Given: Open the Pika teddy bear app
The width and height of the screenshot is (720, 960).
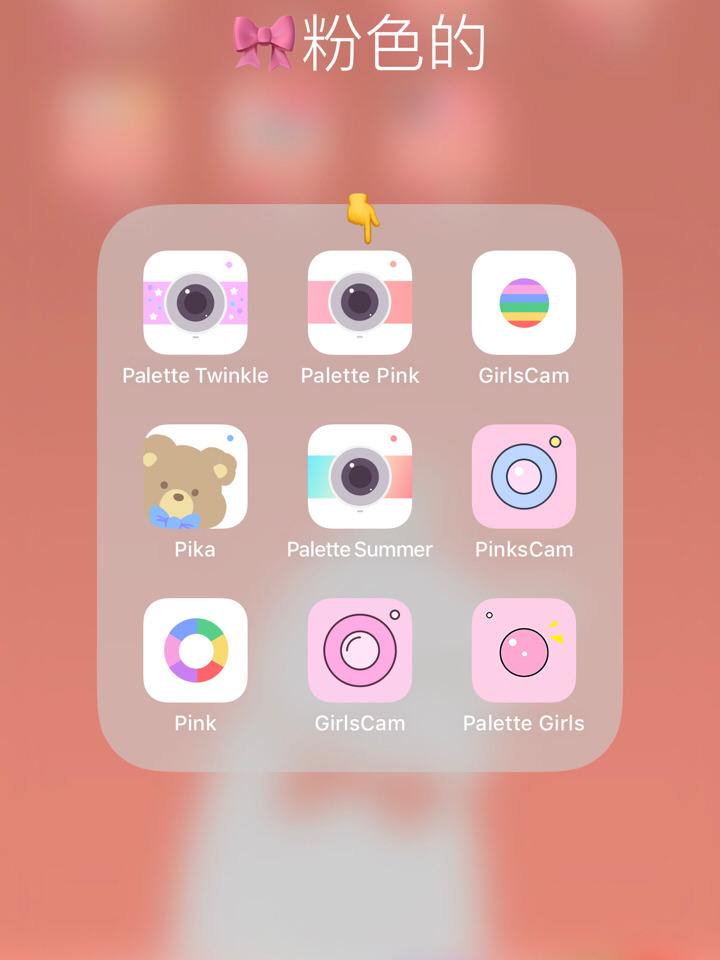Looking at the screenshot, I should pos(195,476).
